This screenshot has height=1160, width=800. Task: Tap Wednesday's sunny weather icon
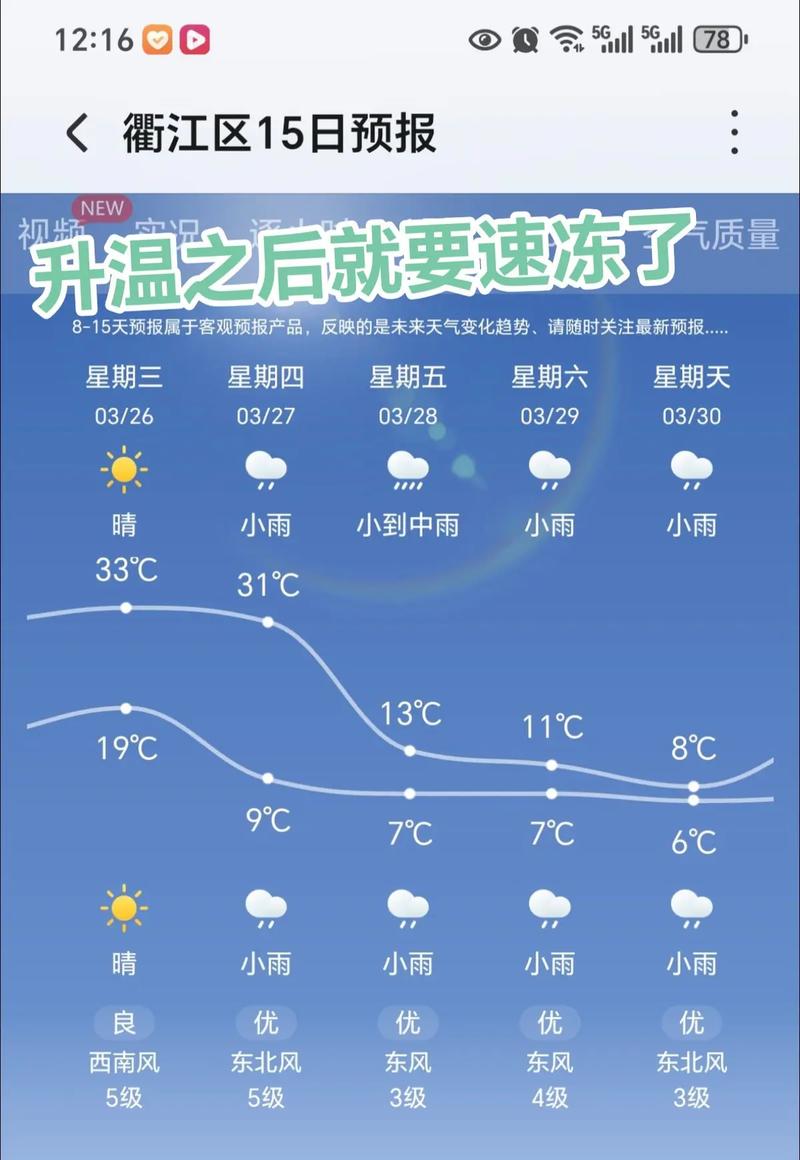(125, 471)
